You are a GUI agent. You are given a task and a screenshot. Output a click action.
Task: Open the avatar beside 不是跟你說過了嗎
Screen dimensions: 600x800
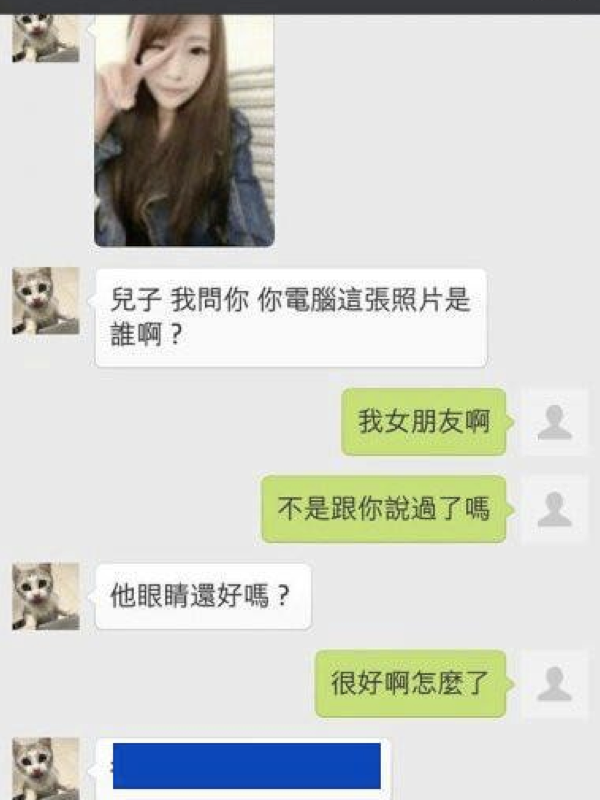[554, 509]
